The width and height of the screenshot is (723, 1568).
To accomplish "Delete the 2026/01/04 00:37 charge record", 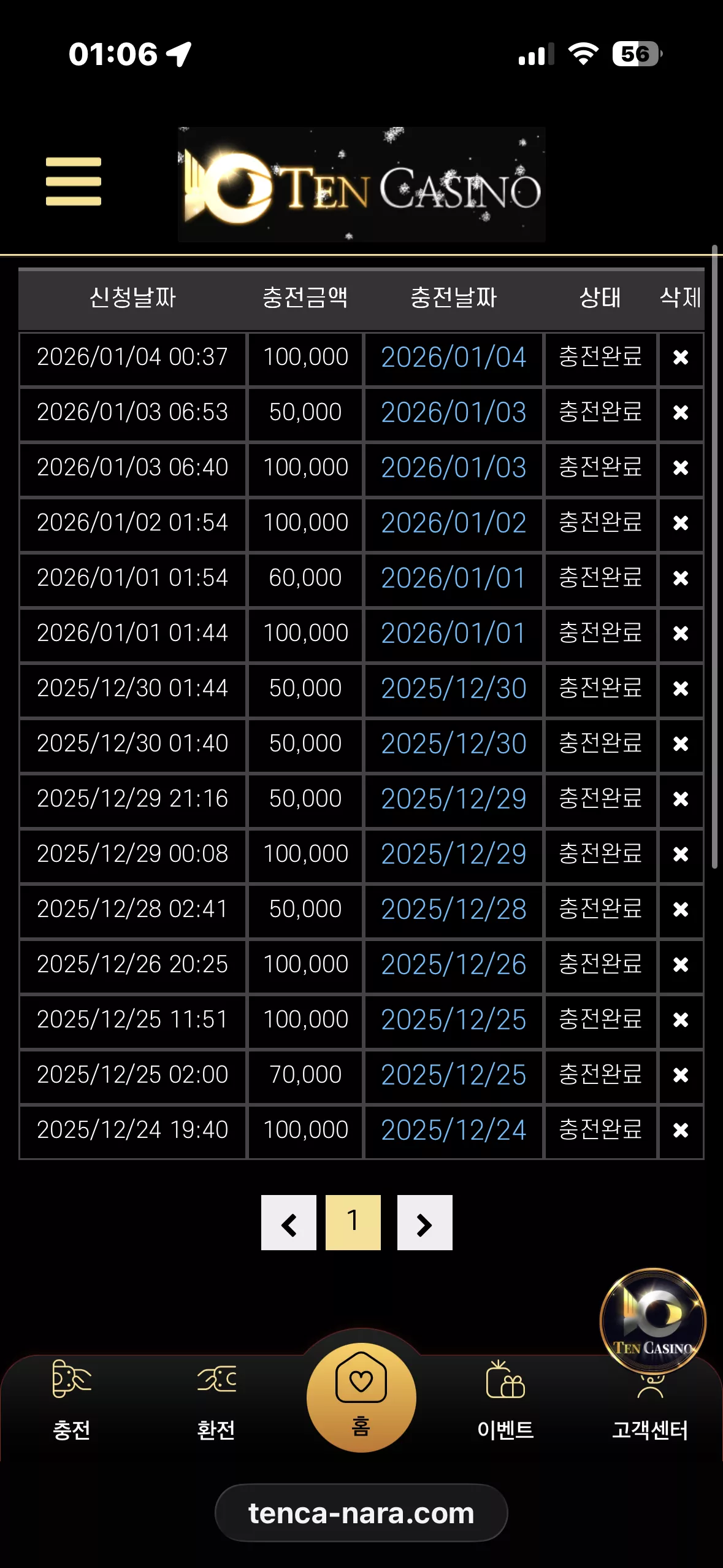I will click(x=680, y=358).
